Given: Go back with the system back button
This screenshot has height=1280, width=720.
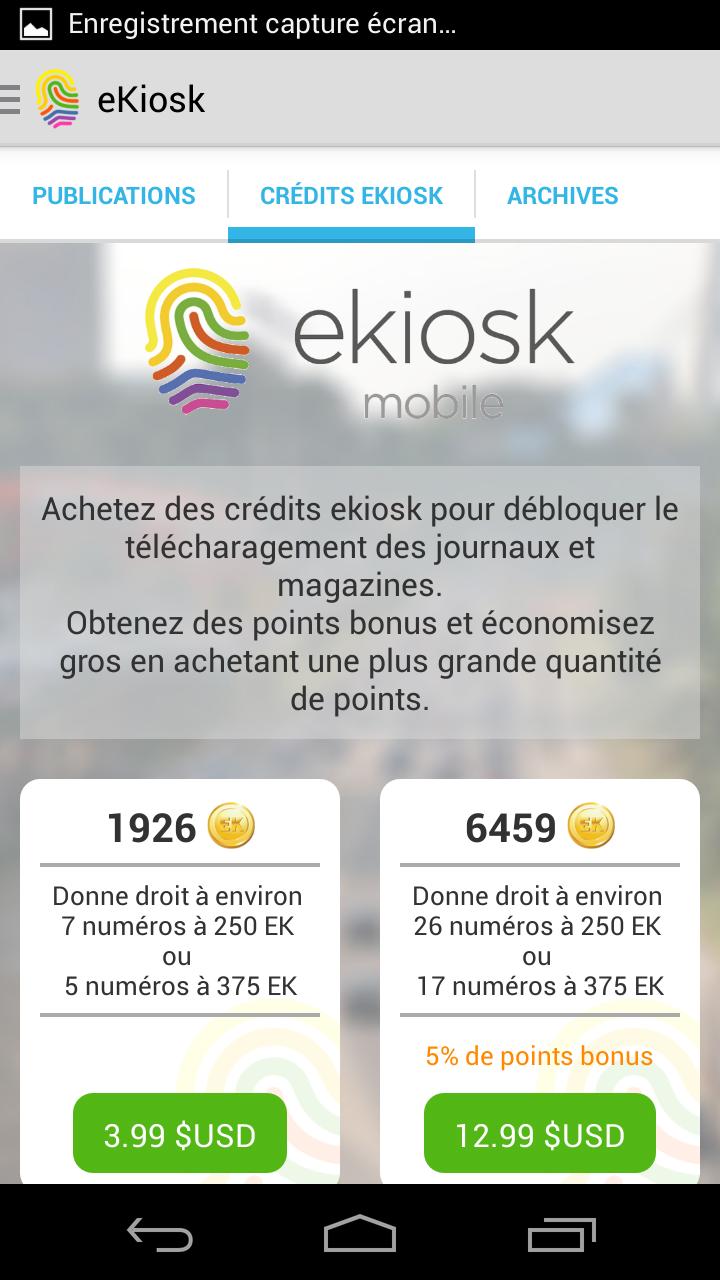Looking at the screenshot, I should [x=160, y=1233].
